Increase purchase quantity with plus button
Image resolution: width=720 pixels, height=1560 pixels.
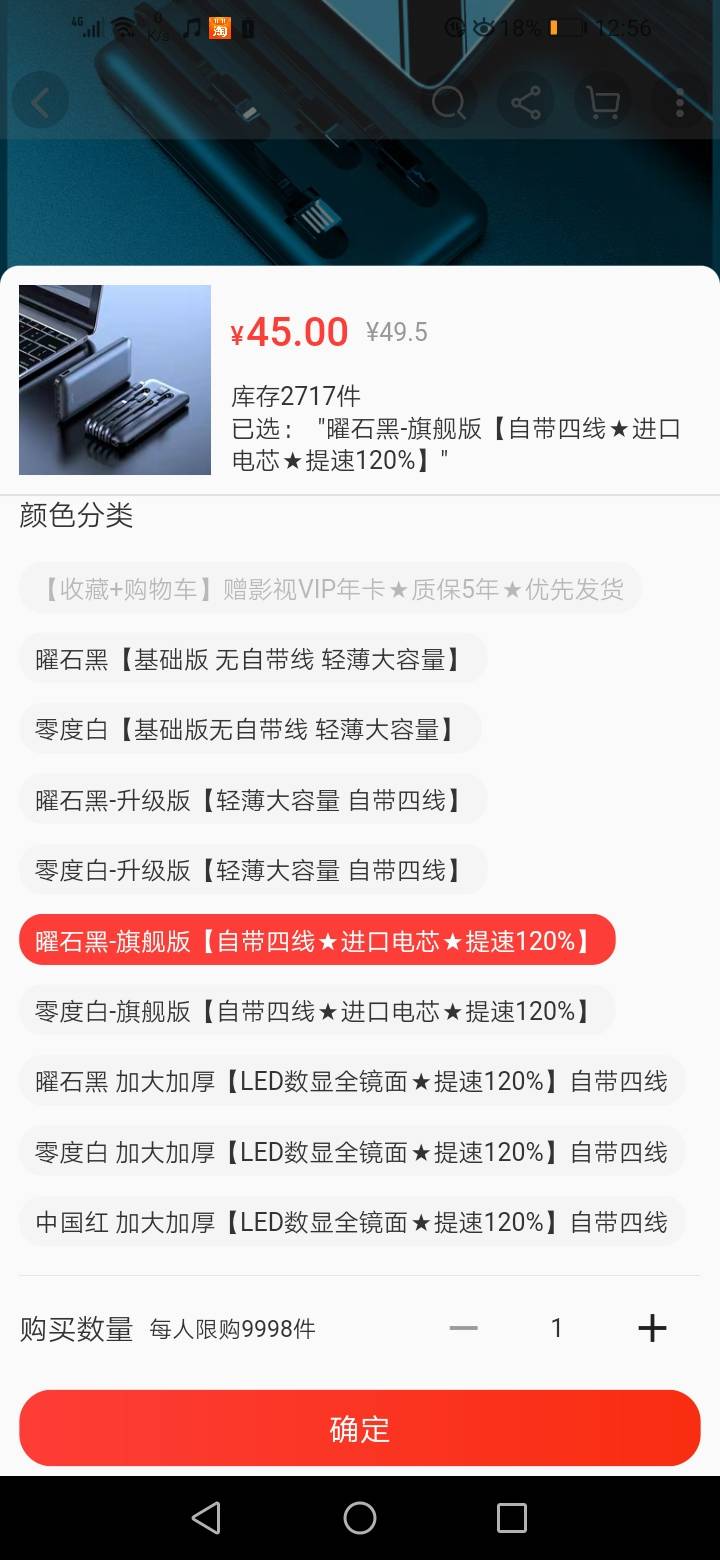652,1328
